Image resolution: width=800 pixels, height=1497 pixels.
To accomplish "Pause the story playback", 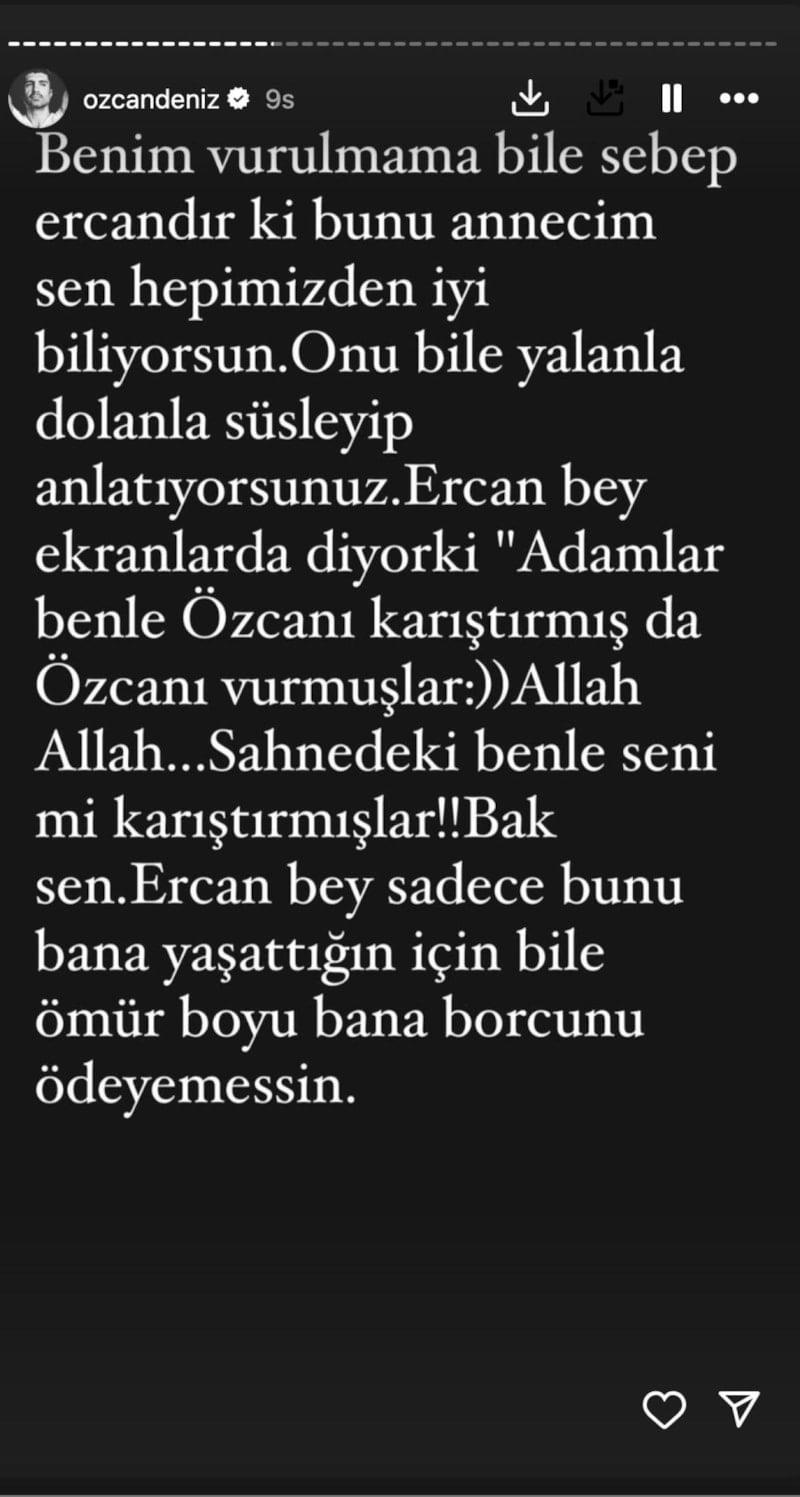I will [672, 98].
